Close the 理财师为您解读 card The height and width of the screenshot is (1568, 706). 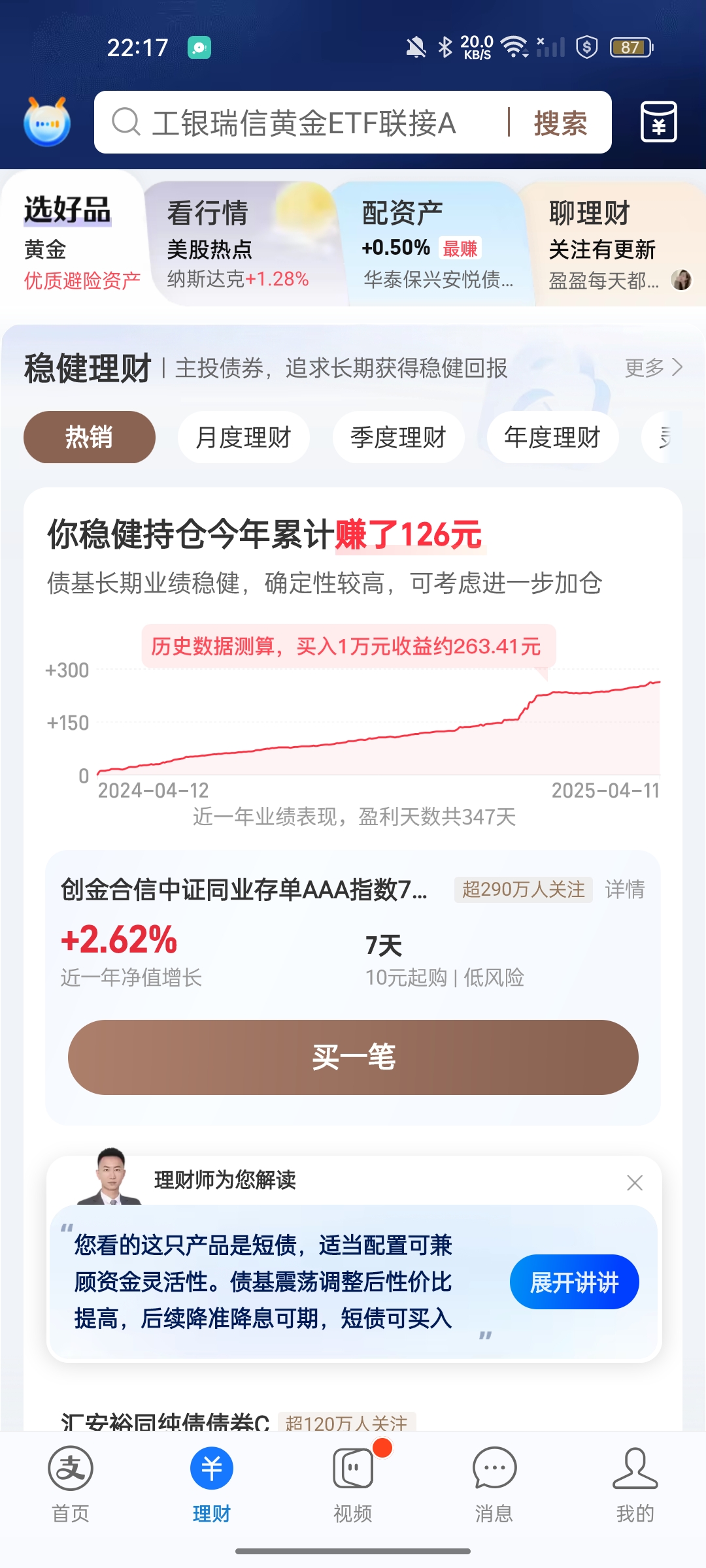pyautogui.click(x=635, y=1183)
